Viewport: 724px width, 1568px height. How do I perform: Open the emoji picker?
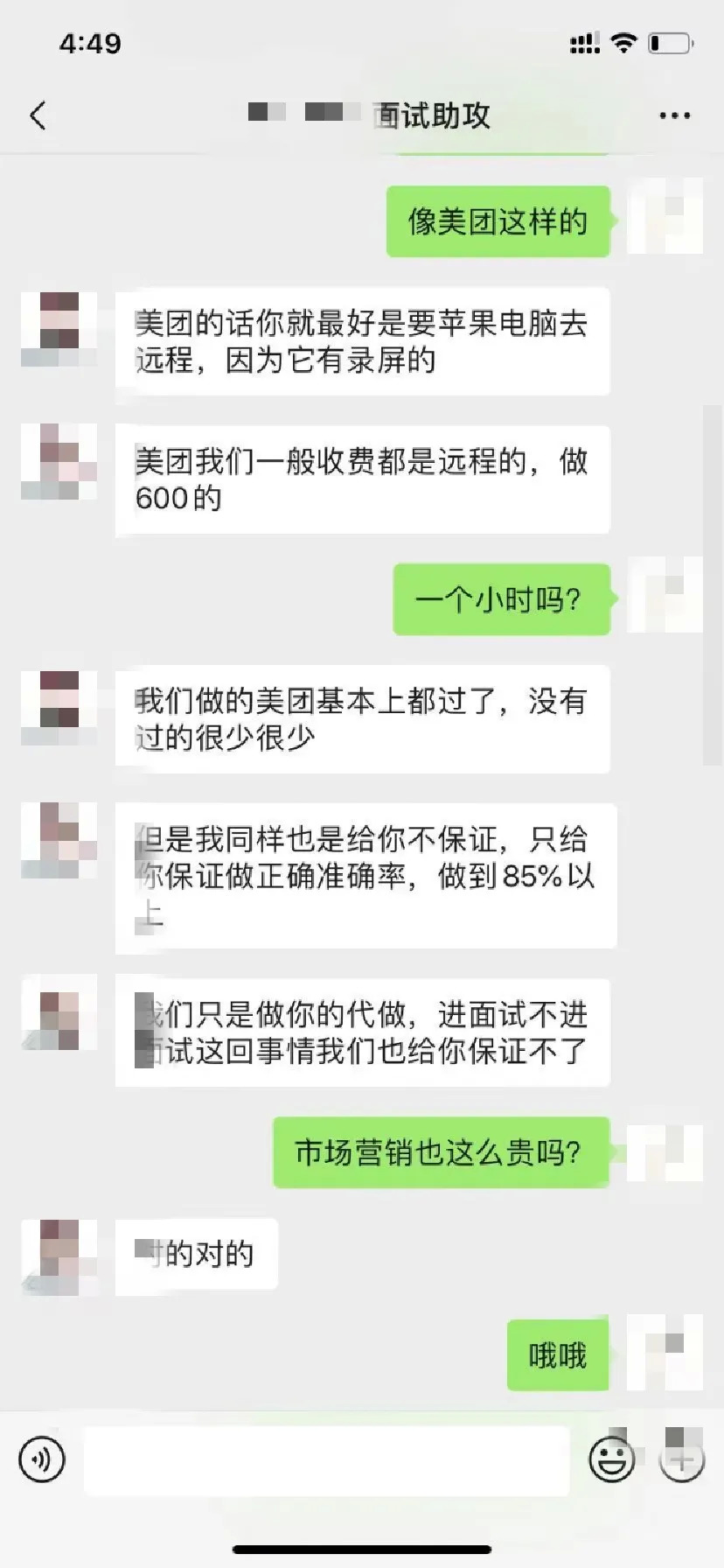coord(611,1459)
